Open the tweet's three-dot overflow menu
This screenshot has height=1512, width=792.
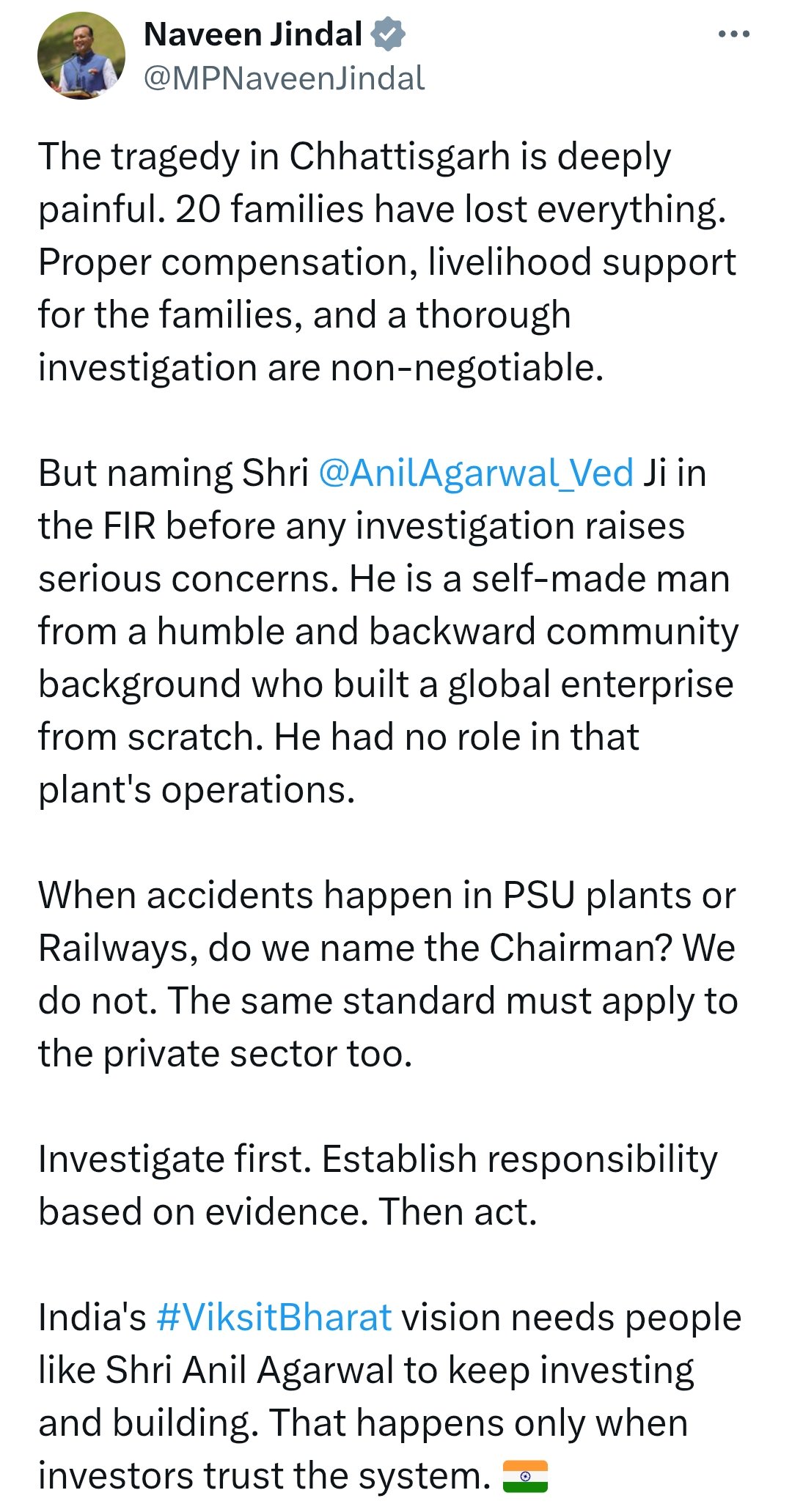(733, 34)
